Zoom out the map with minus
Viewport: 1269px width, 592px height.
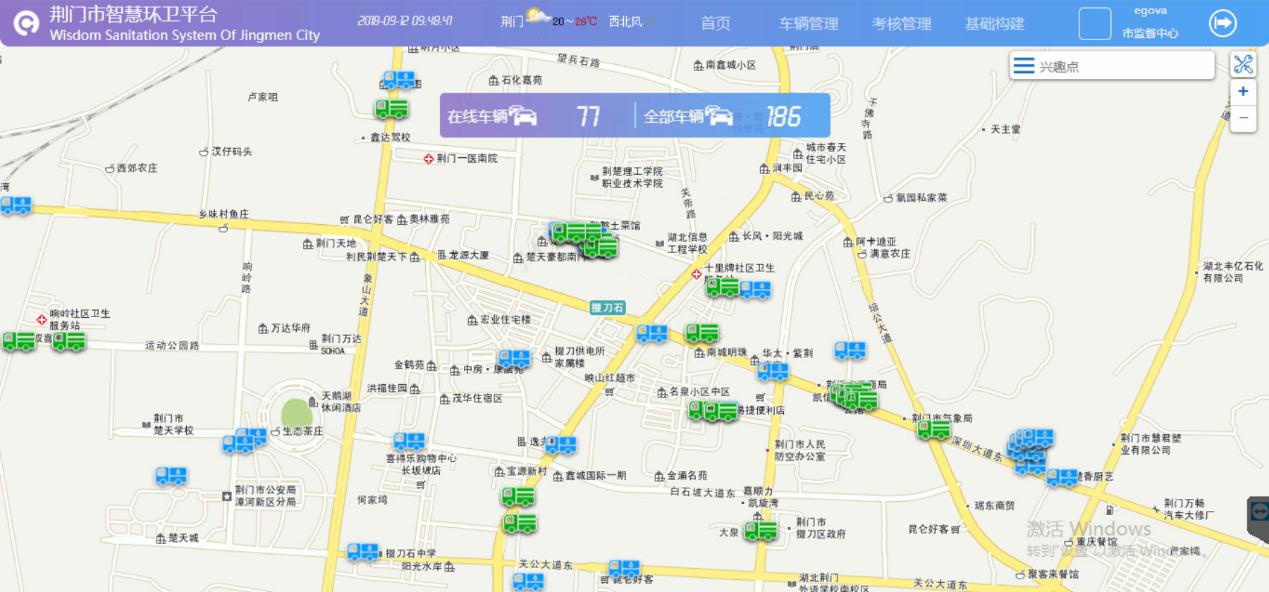click(x=1243, y=117)
